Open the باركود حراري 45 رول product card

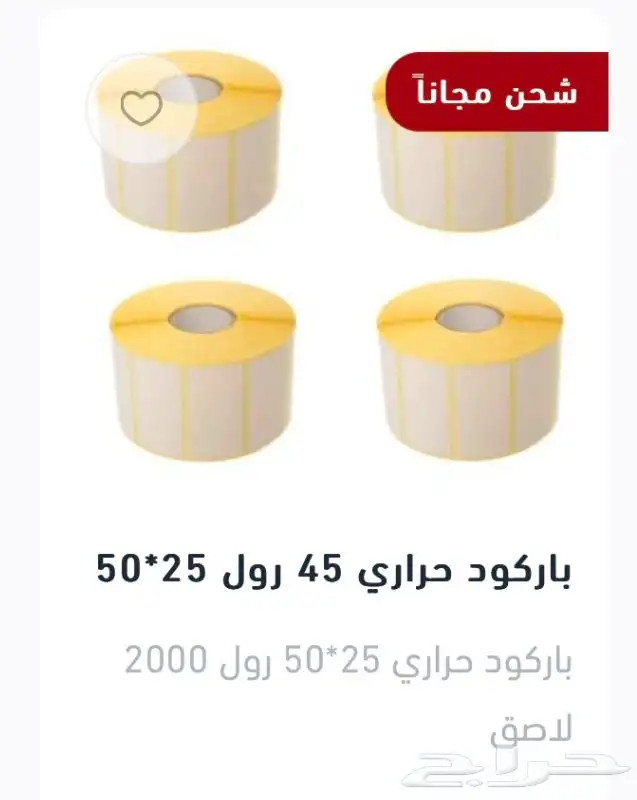335,569
